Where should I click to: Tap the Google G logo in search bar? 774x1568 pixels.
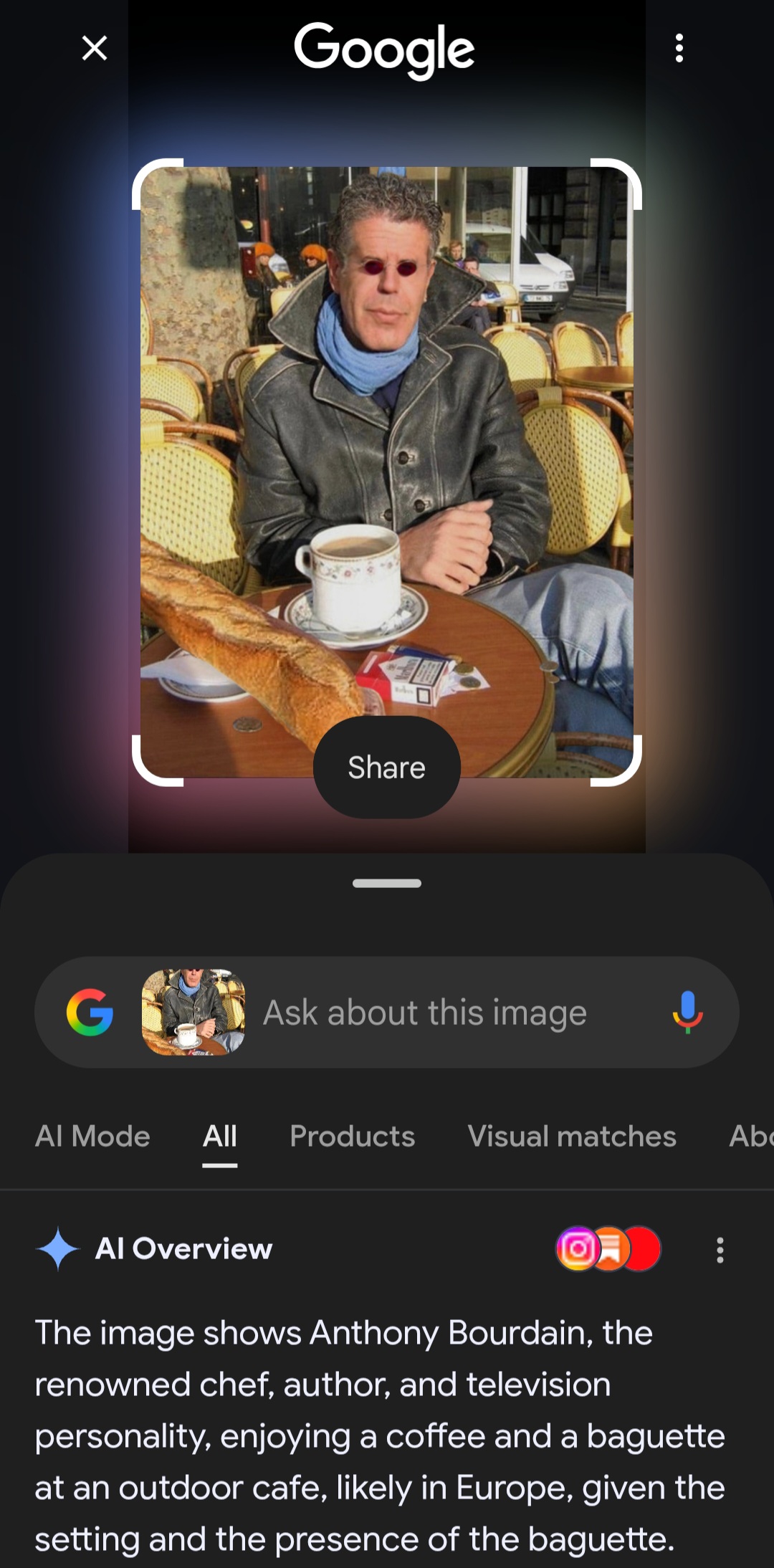90,1012
